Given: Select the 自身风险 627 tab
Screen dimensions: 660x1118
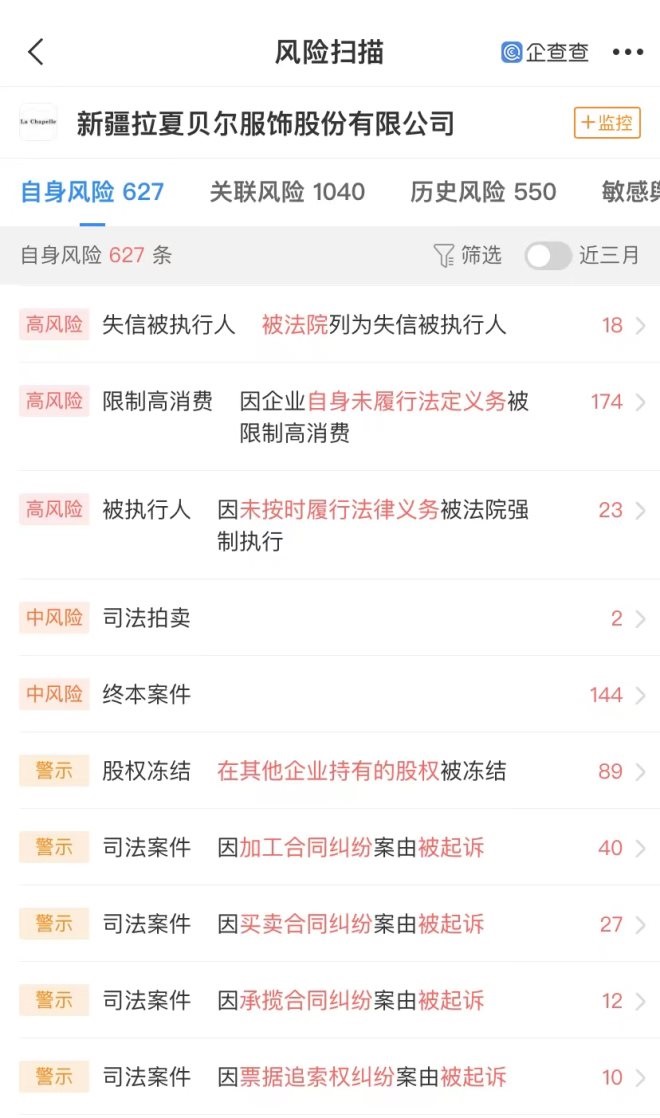Looking at the screenshot, I should (93, 192).
